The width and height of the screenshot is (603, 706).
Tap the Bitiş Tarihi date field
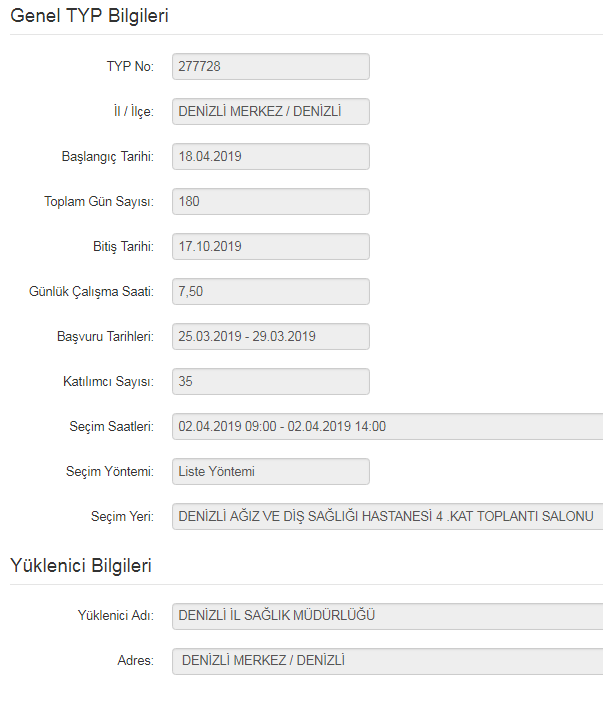[270, 246]
